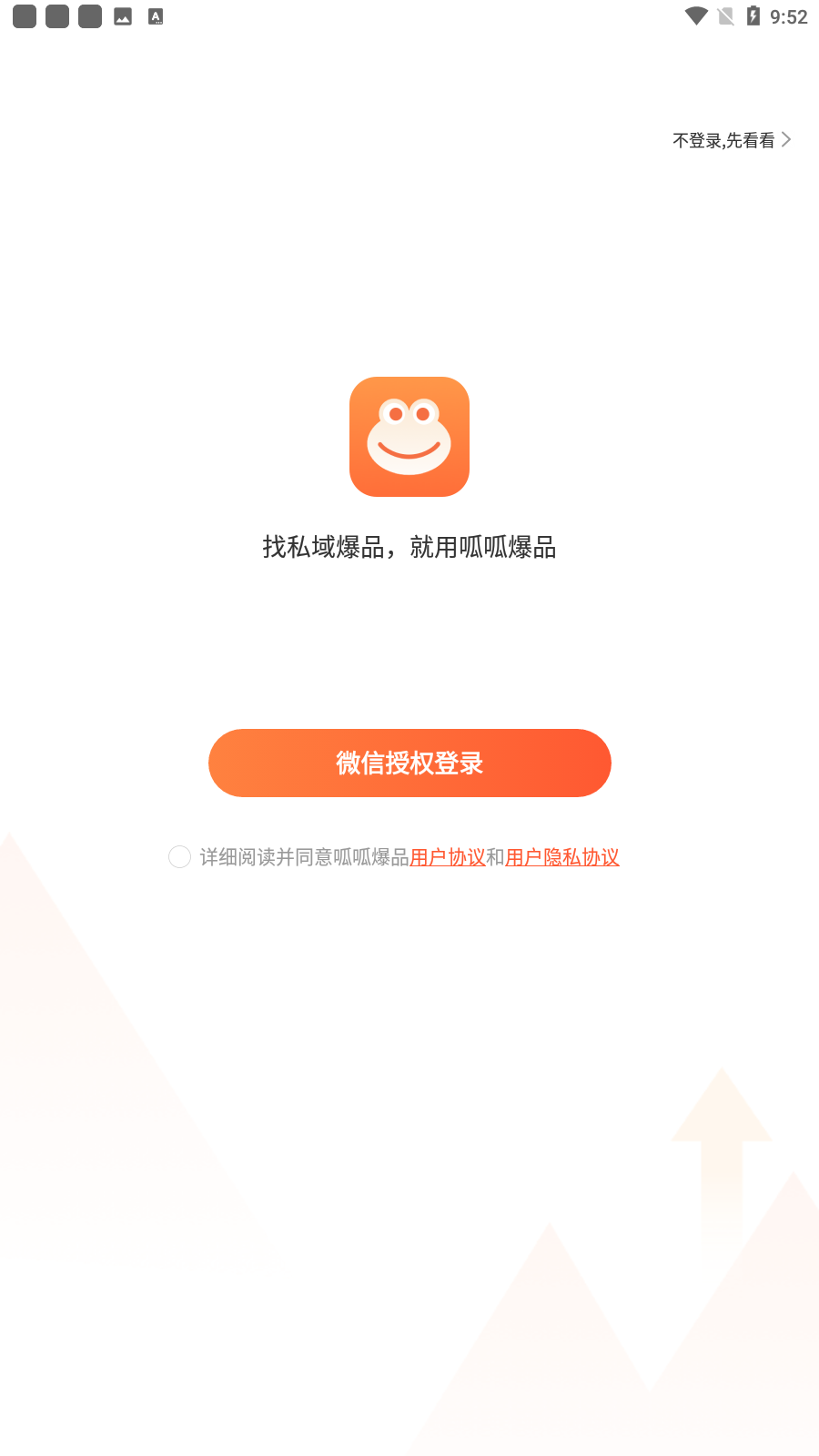This screenshot has width=819, height=1456.
Task: Tap the tagline 找私域爆品，就用呱呱爆品
Action: point(409,547)
